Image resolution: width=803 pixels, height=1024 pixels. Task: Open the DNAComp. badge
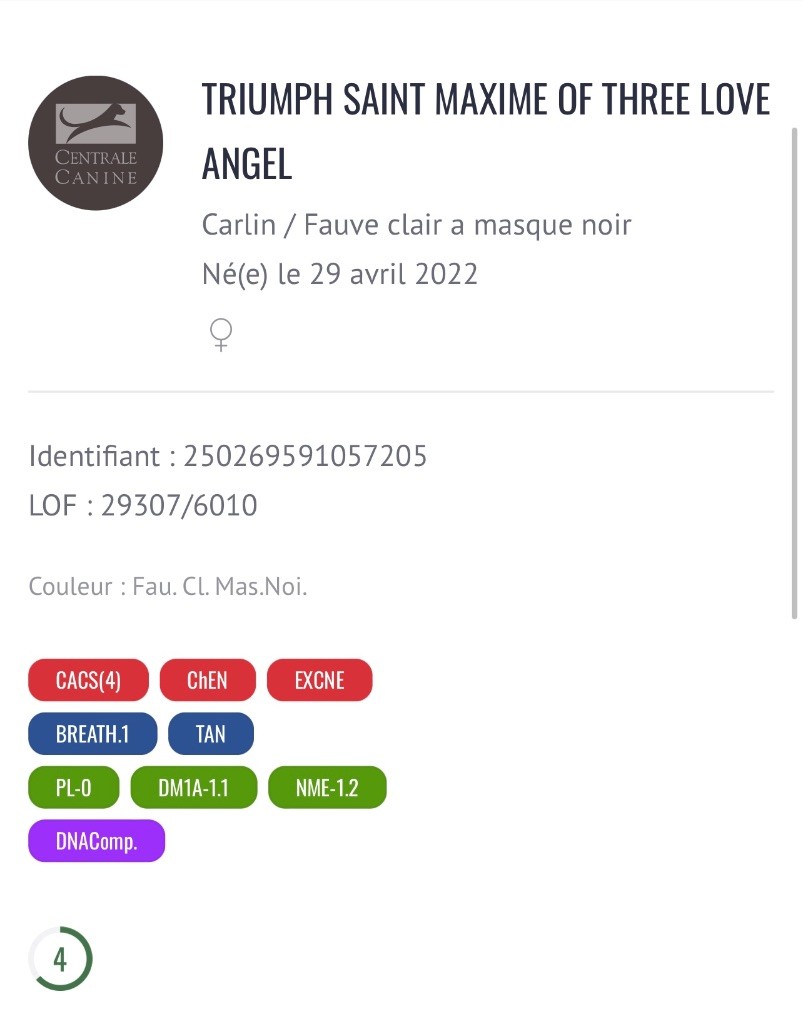coord(96,842)
